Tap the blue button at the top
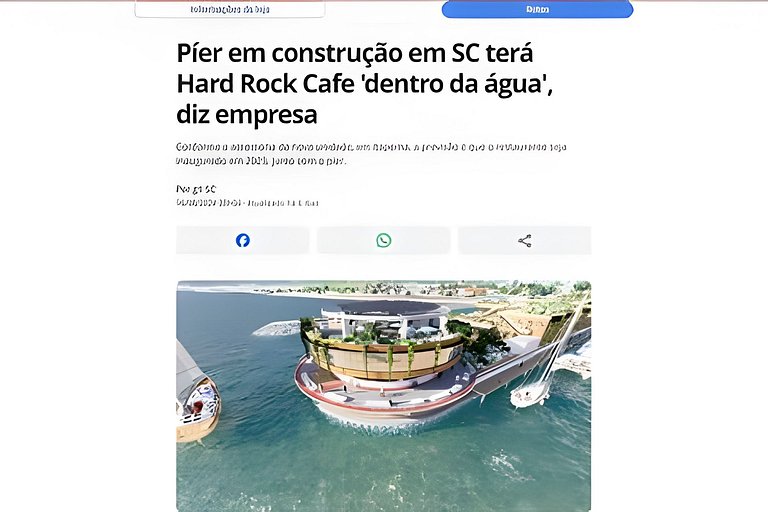The width and height of the screenshot is (768, 512). (537, 9)
